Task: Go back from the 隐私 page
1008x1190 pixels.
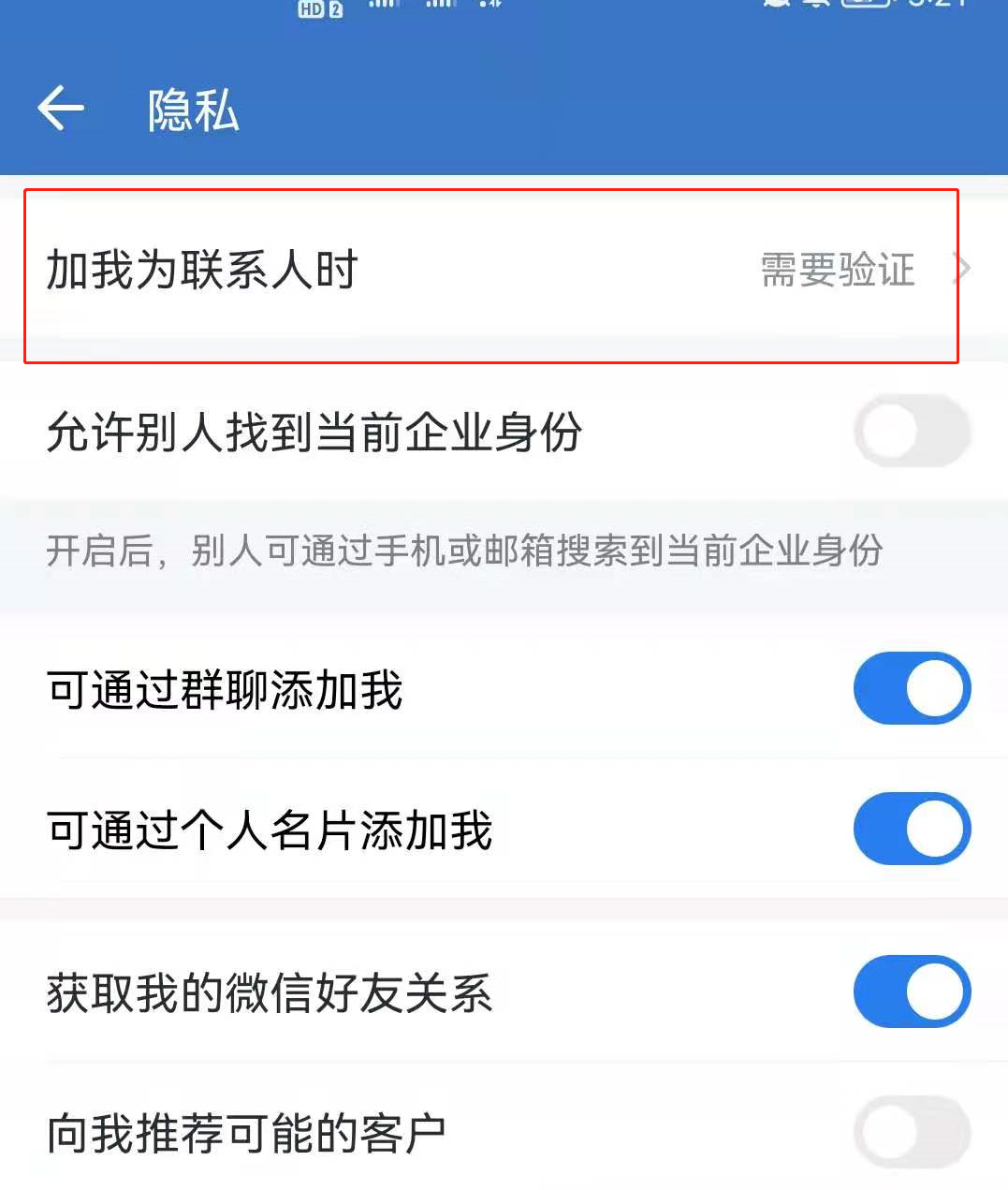Action: 61,109
